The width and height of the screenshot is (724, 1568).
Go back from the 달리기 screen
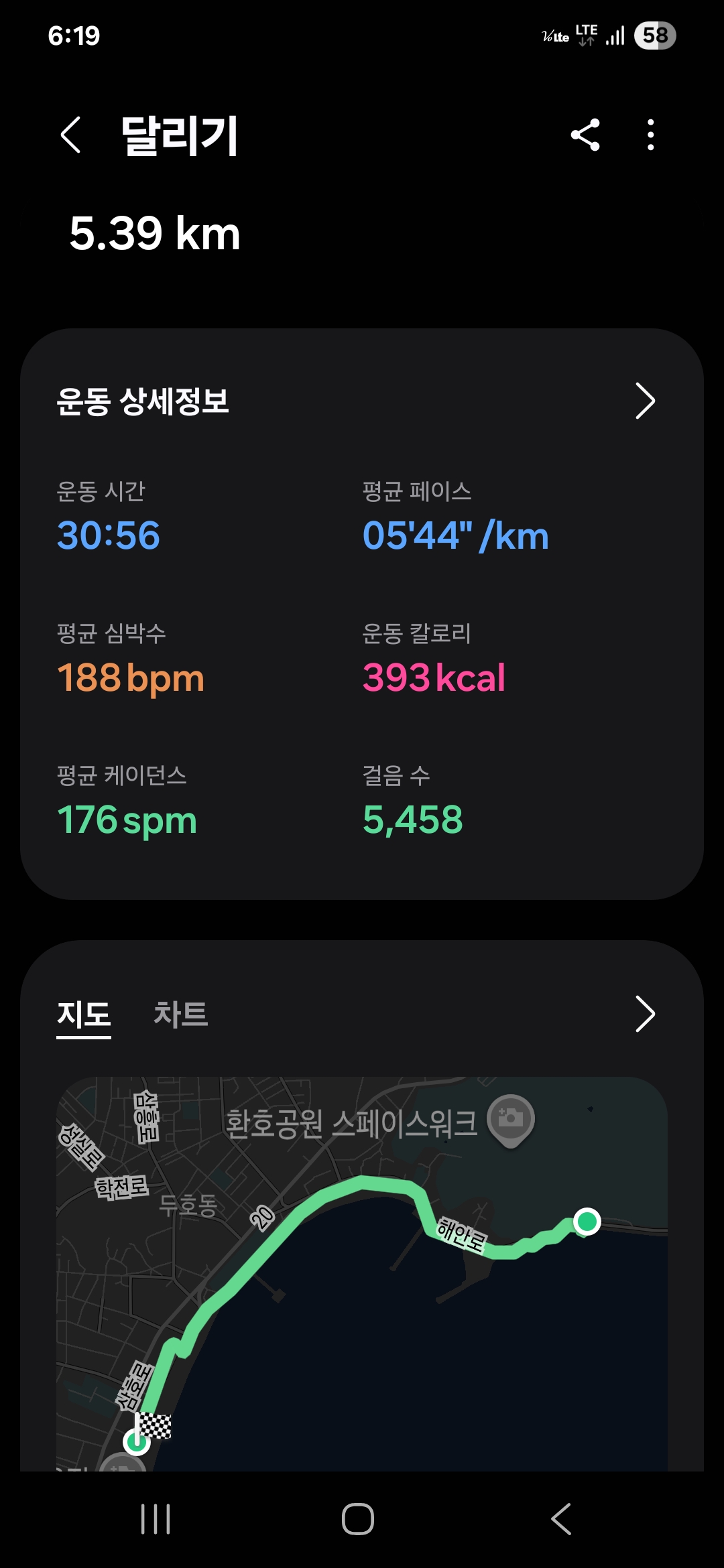(x=71, y=135)
